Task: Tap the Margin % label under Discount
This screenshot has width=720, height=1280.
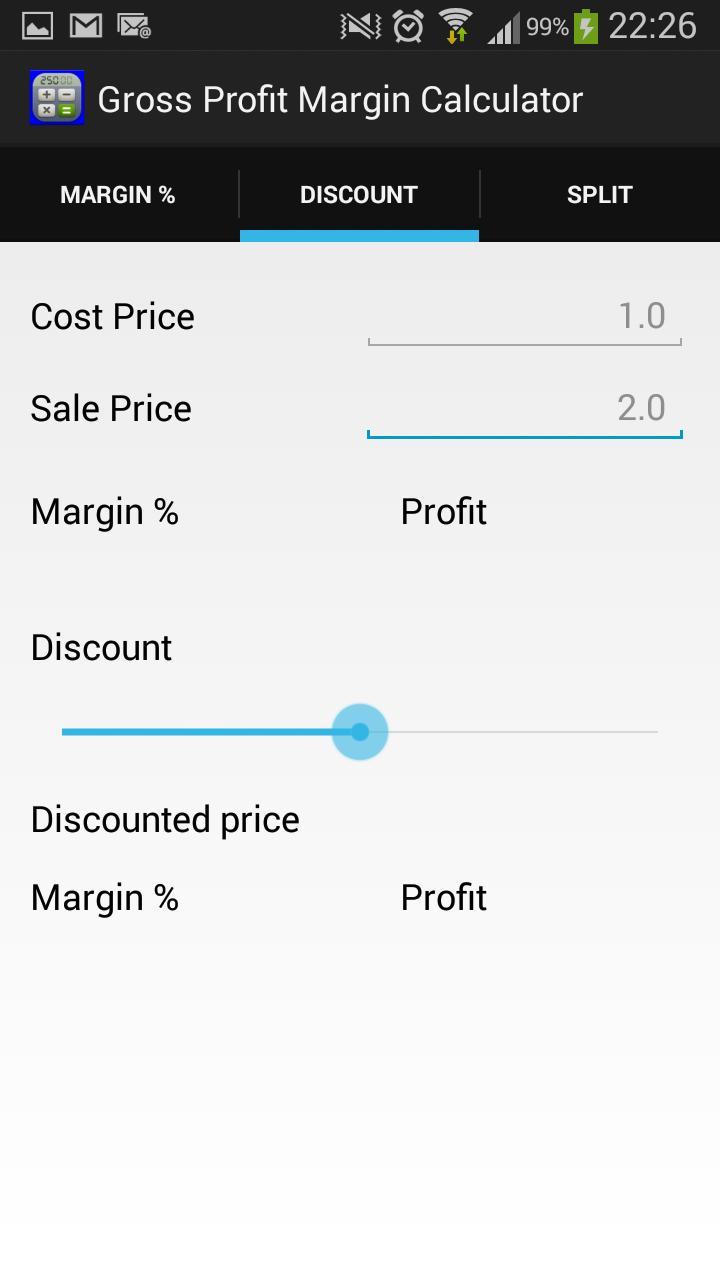Action: [104, 897]
